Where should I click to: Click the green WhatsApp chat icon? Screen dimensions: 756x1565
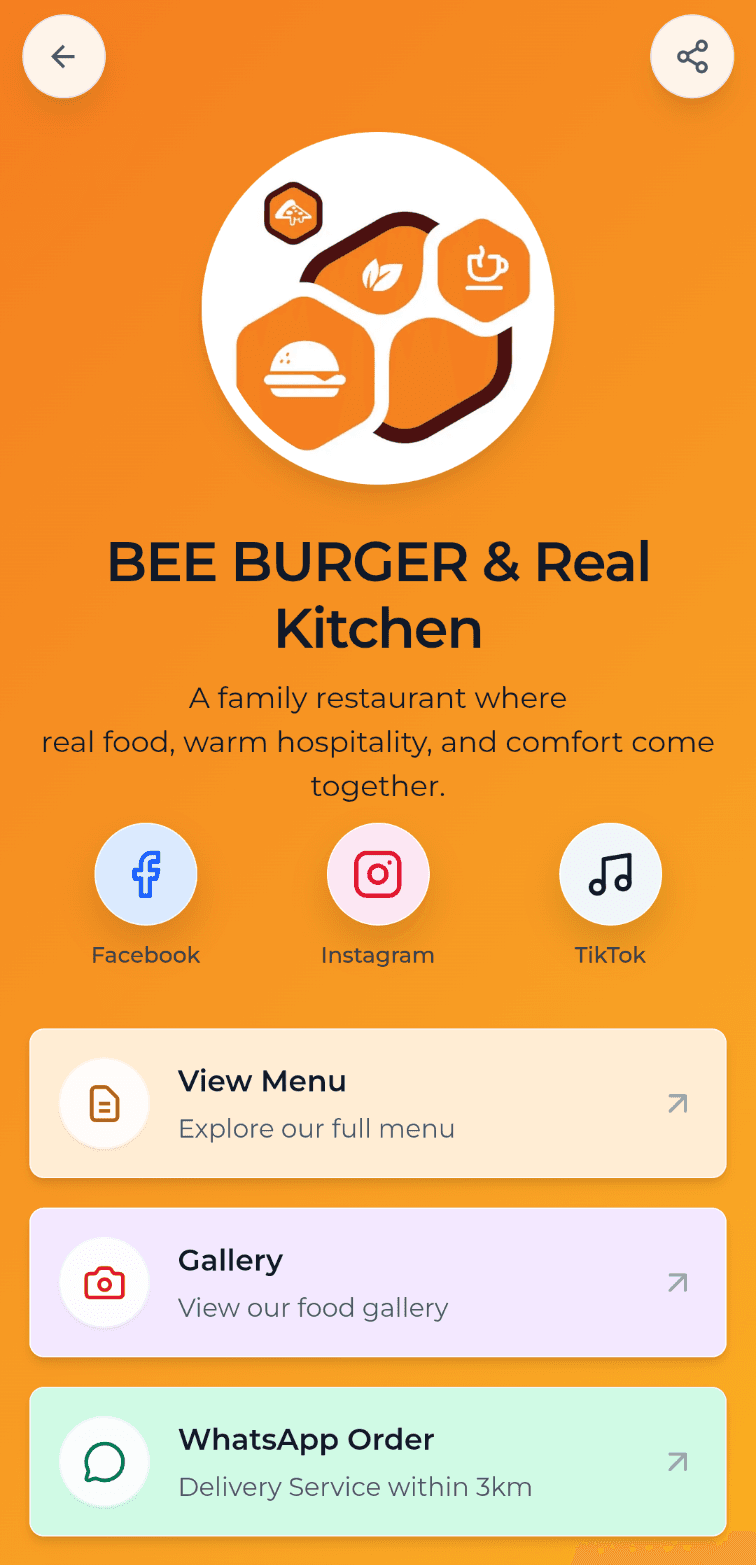[104, 1462]
